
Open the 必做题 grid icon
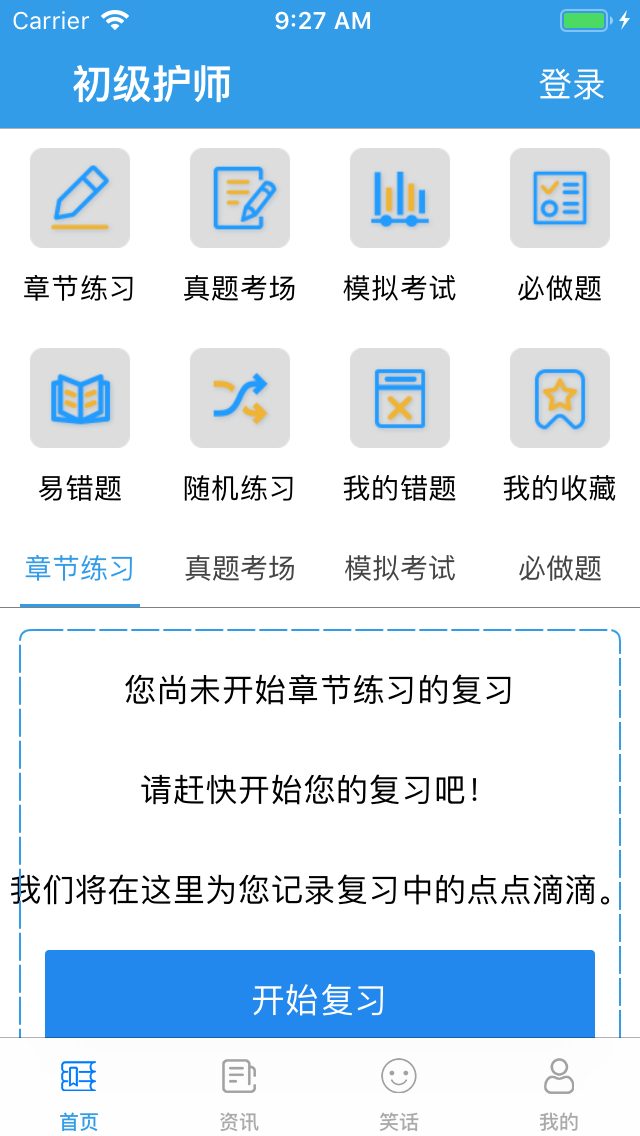[x=560, y=198]
